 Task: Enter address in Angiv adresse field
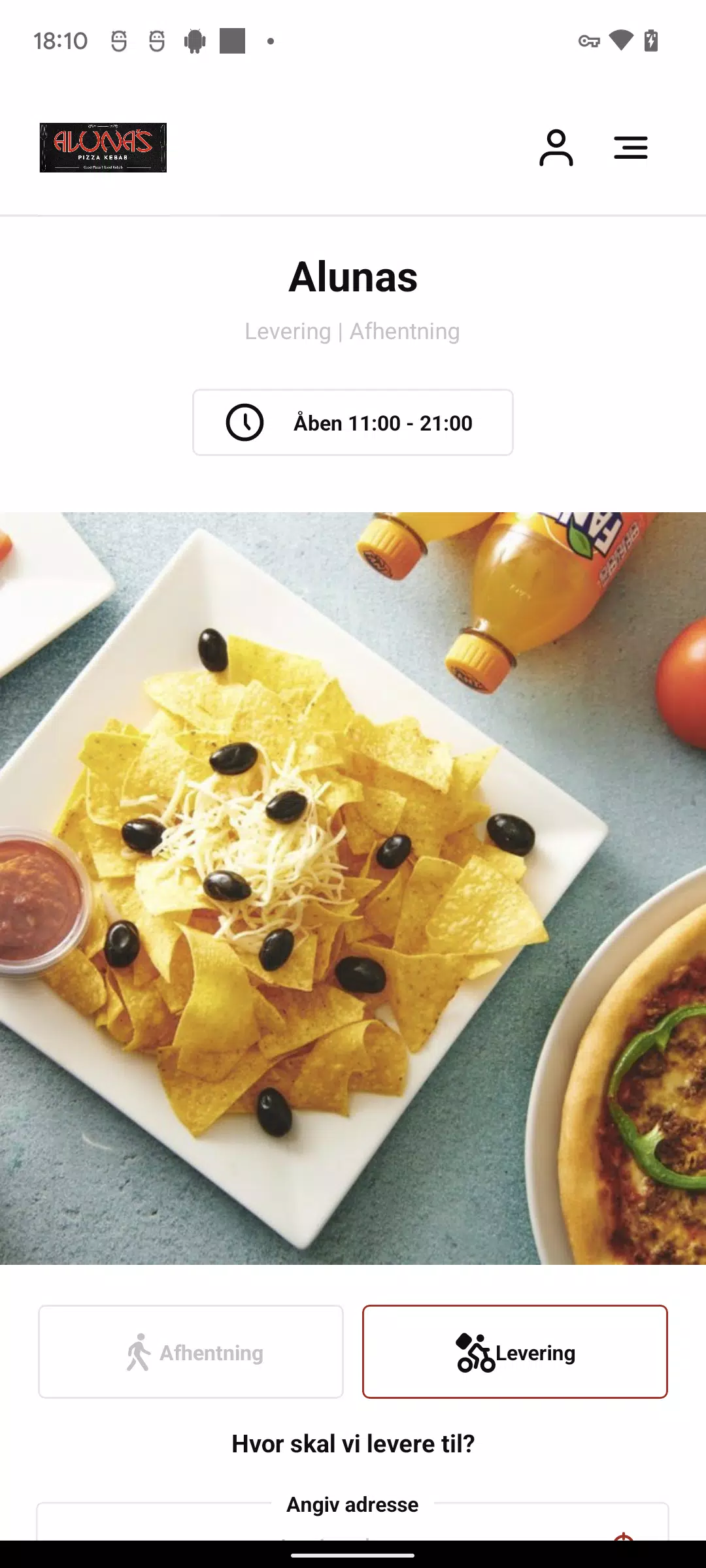pos(327,1529)
